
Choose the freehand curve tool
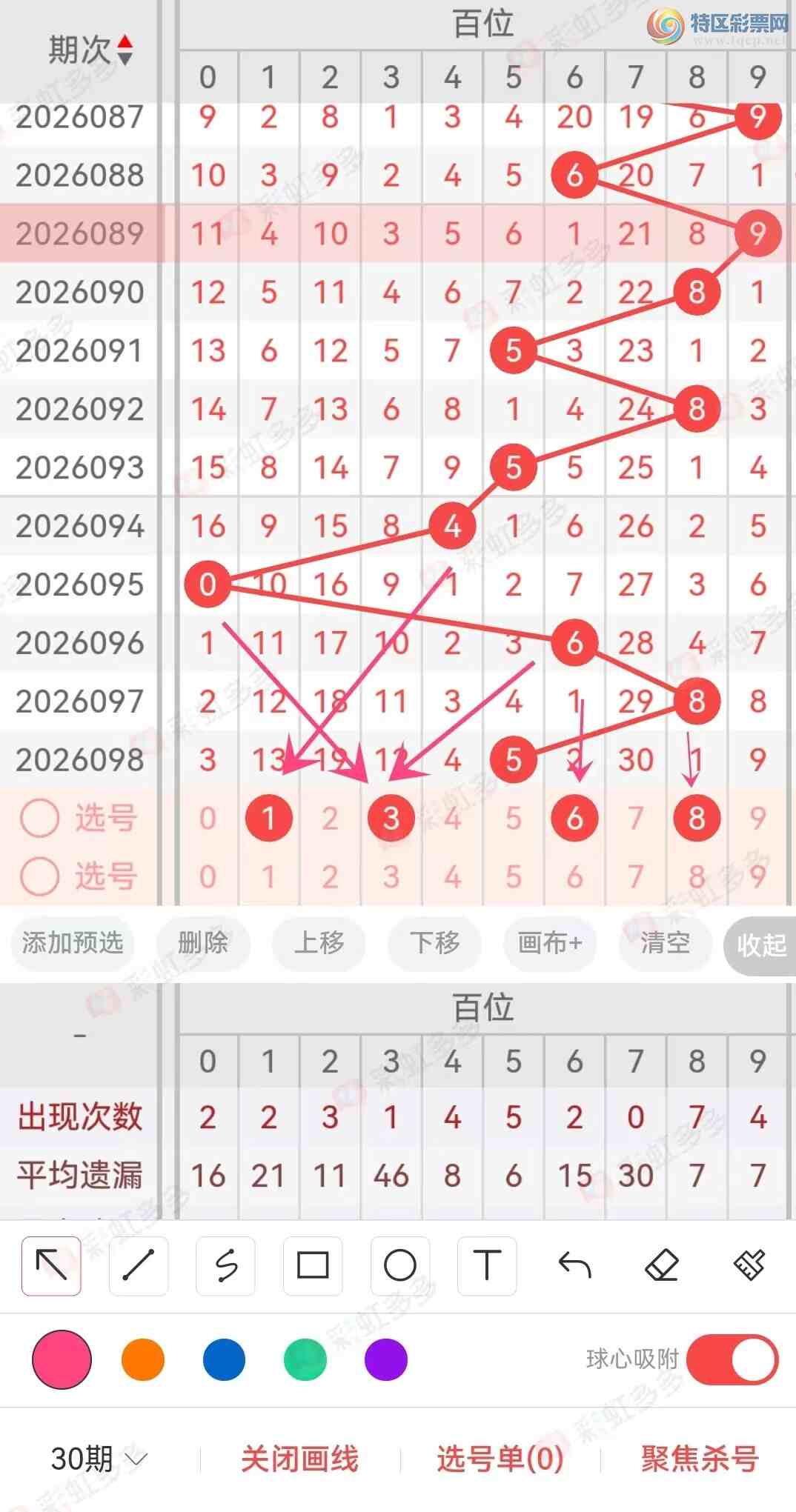click(225, 1265)
